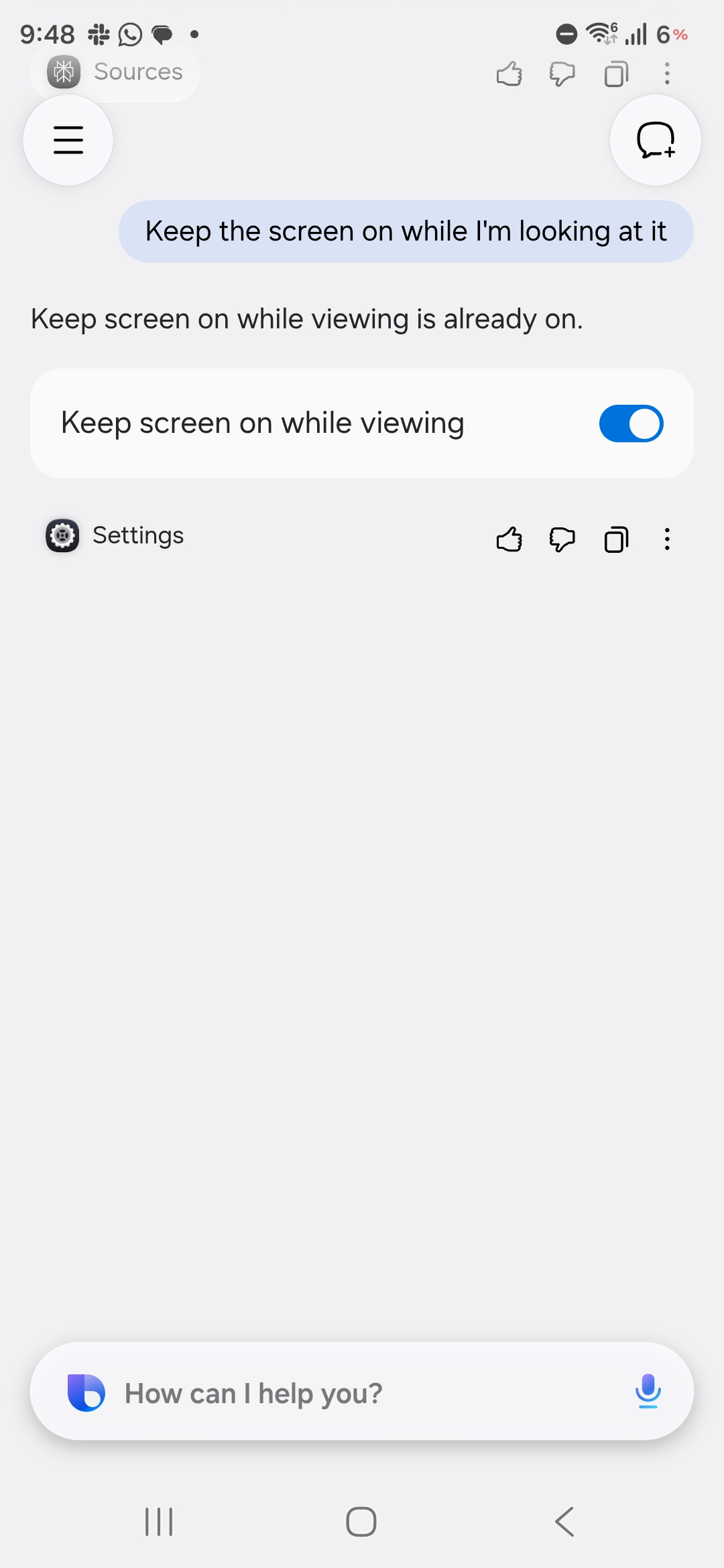Screen dimensions: 724x1568
Task: Open more options beside Settings row
Action: click(x=667, y=539)
